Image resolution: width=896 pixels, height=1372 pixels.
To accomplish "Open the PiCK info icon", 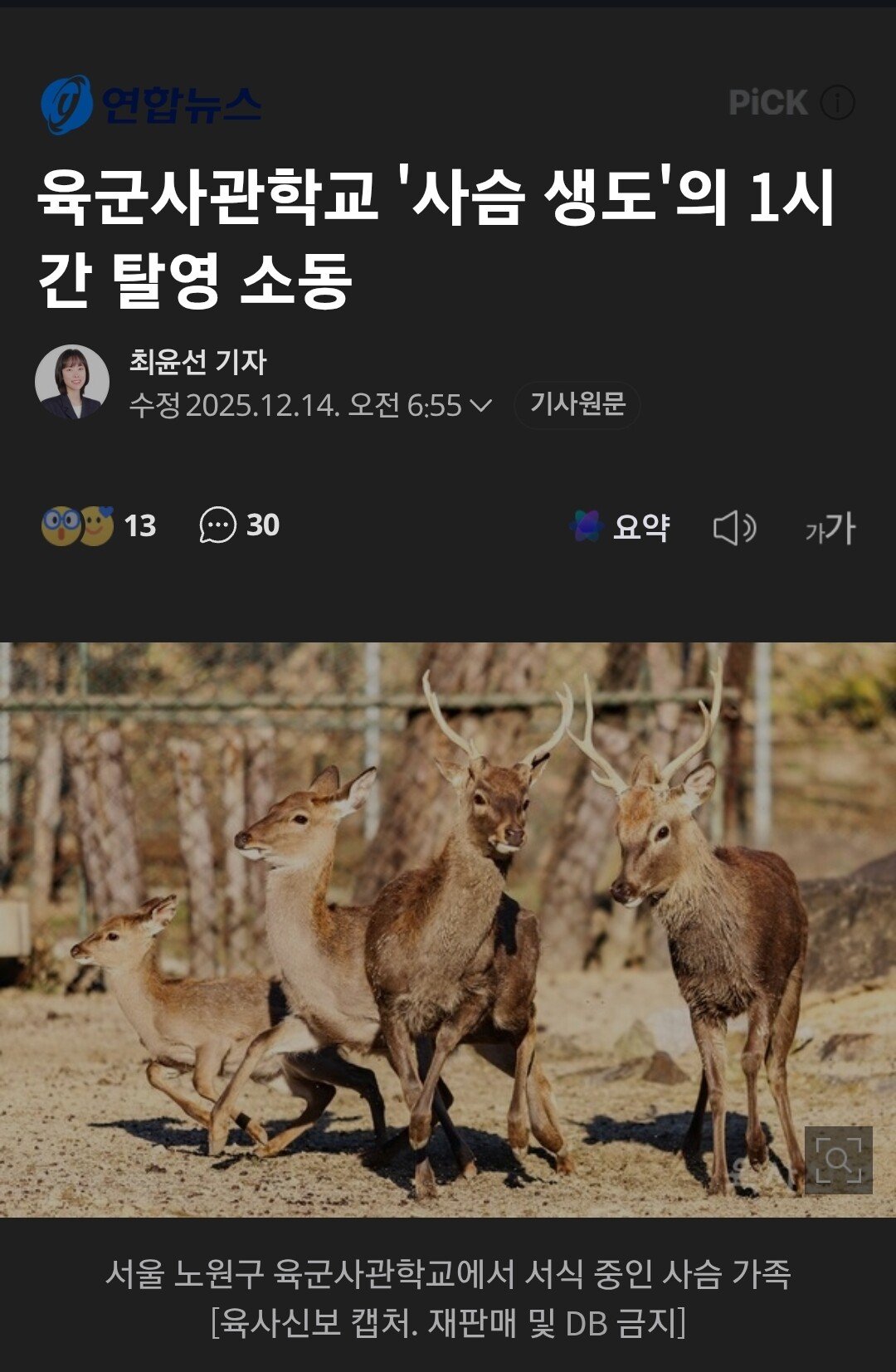I will coord(837,103).
